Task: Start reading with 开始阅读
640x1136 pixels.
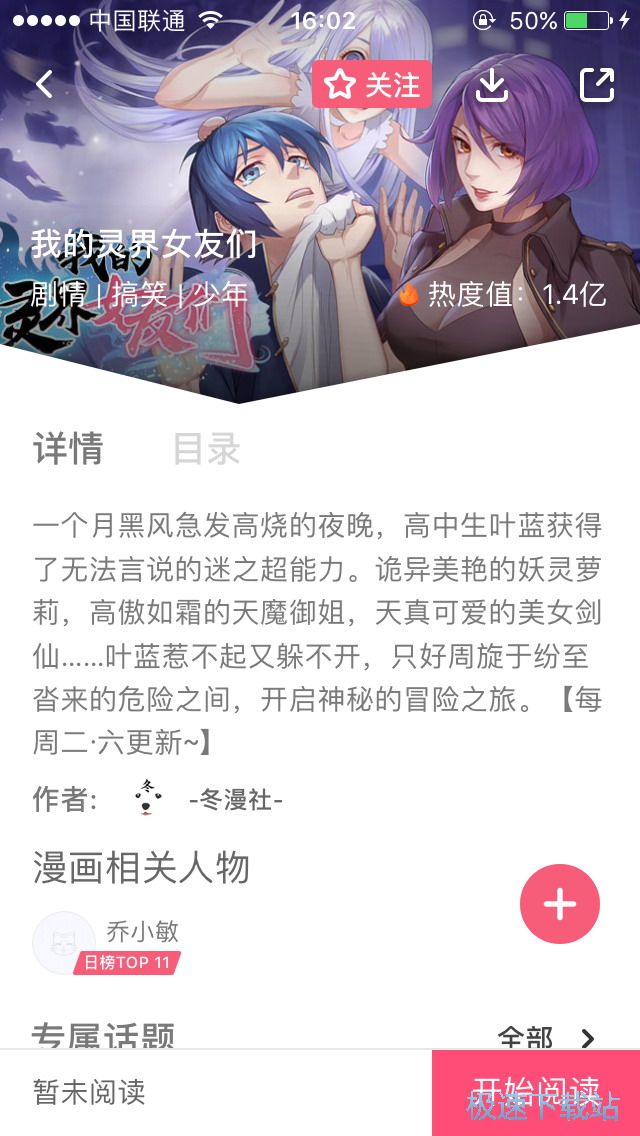Action: (536, 1092)
